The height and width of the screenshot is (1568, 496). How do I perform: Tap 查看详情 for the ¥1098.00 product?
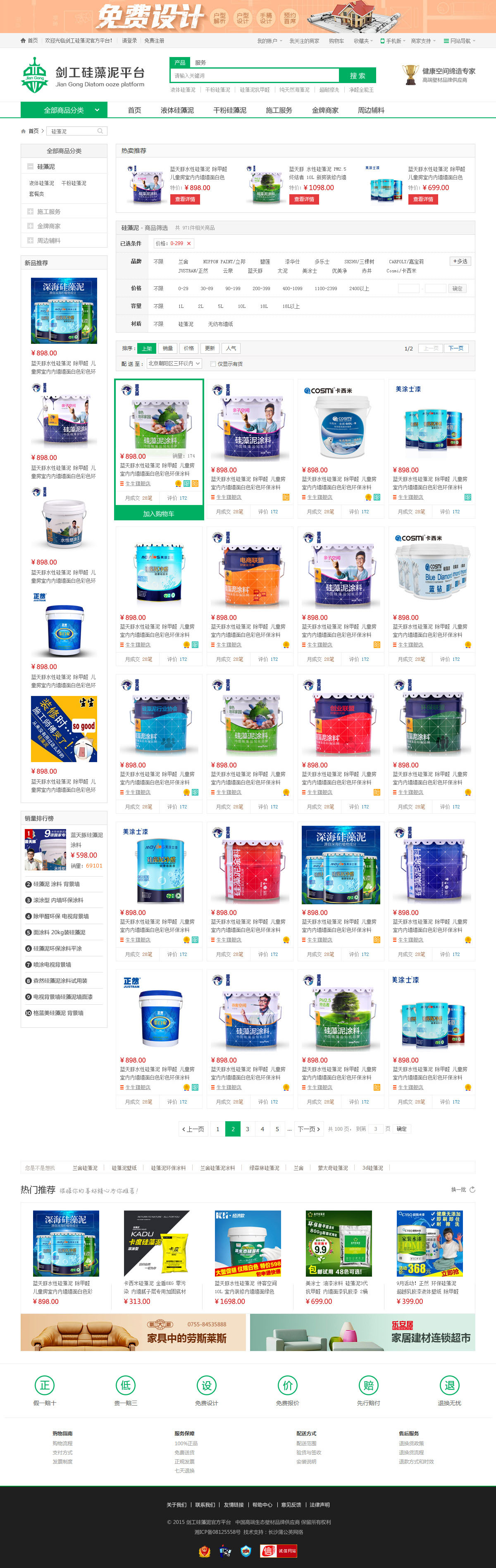pos(304,199)
